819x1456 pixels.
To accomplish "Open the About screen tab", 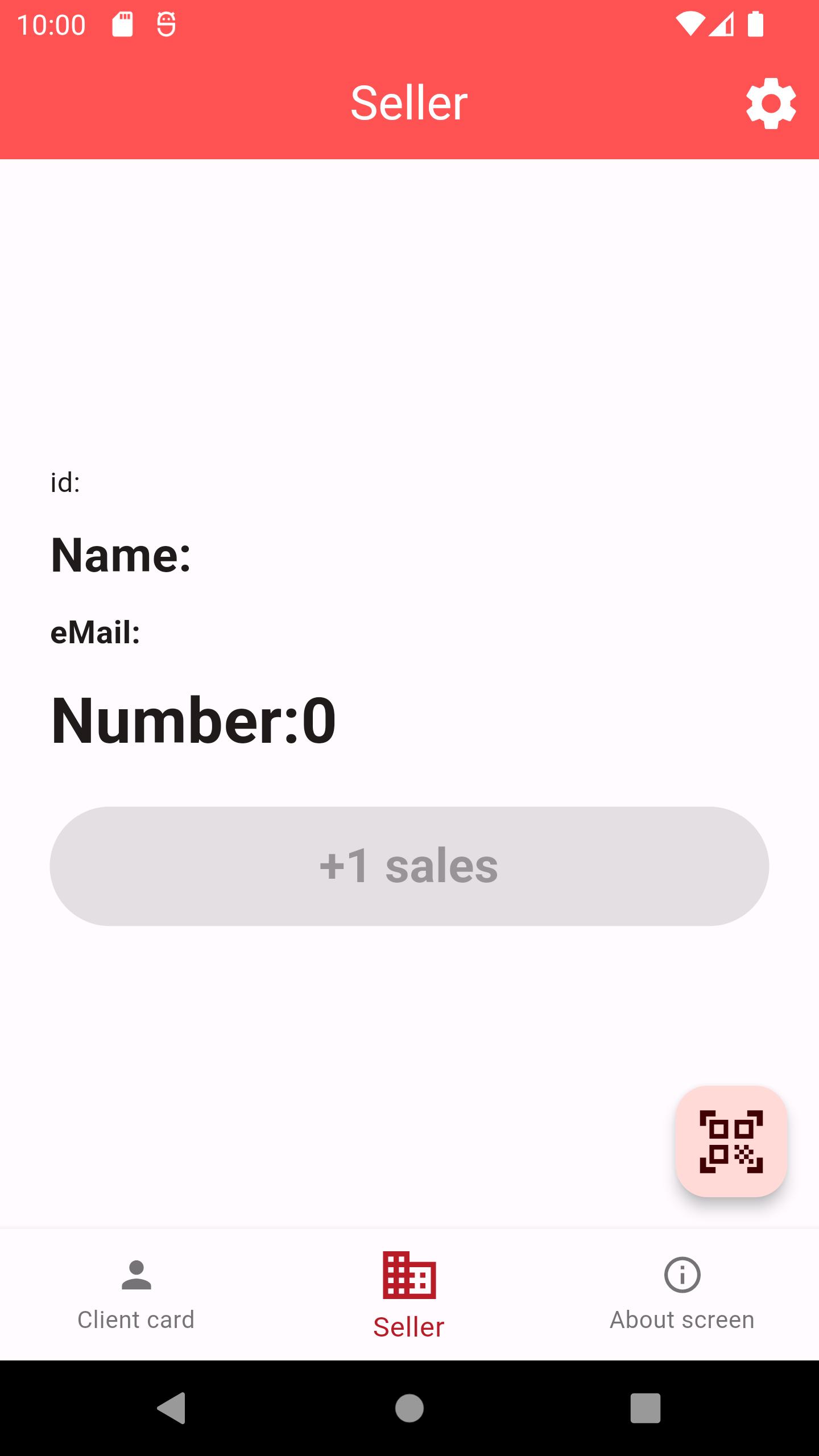I will tap(682, 1295).
